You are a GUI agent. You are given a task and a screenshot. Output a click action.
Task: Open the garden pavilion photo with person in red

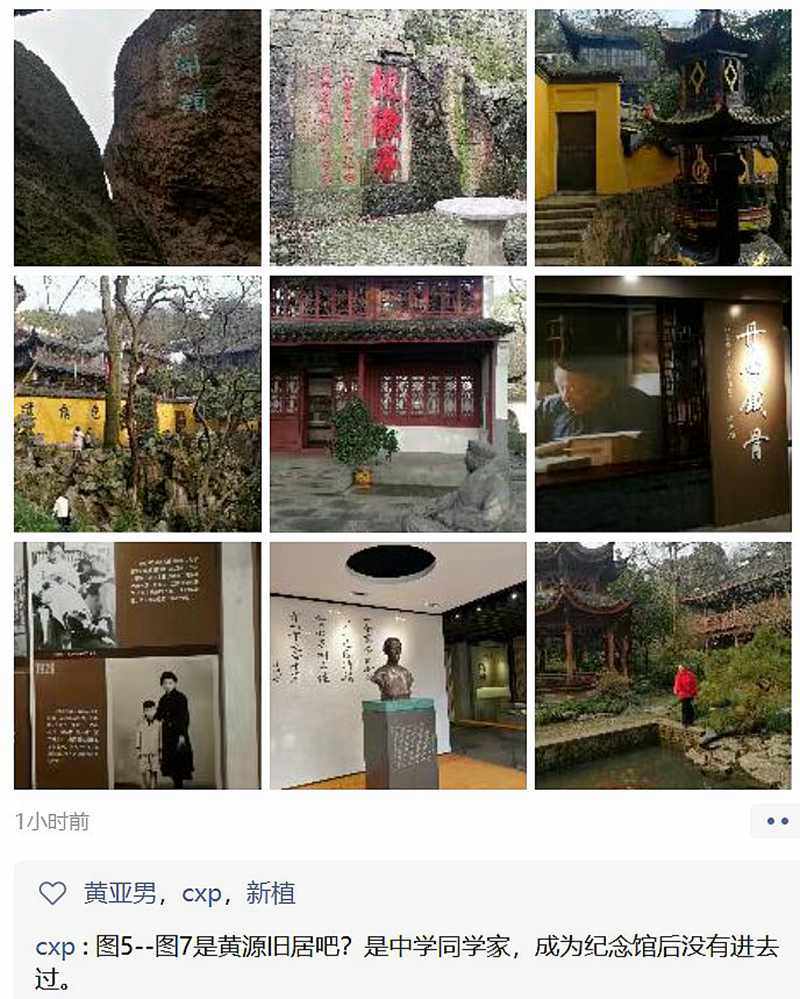[662, 665]
